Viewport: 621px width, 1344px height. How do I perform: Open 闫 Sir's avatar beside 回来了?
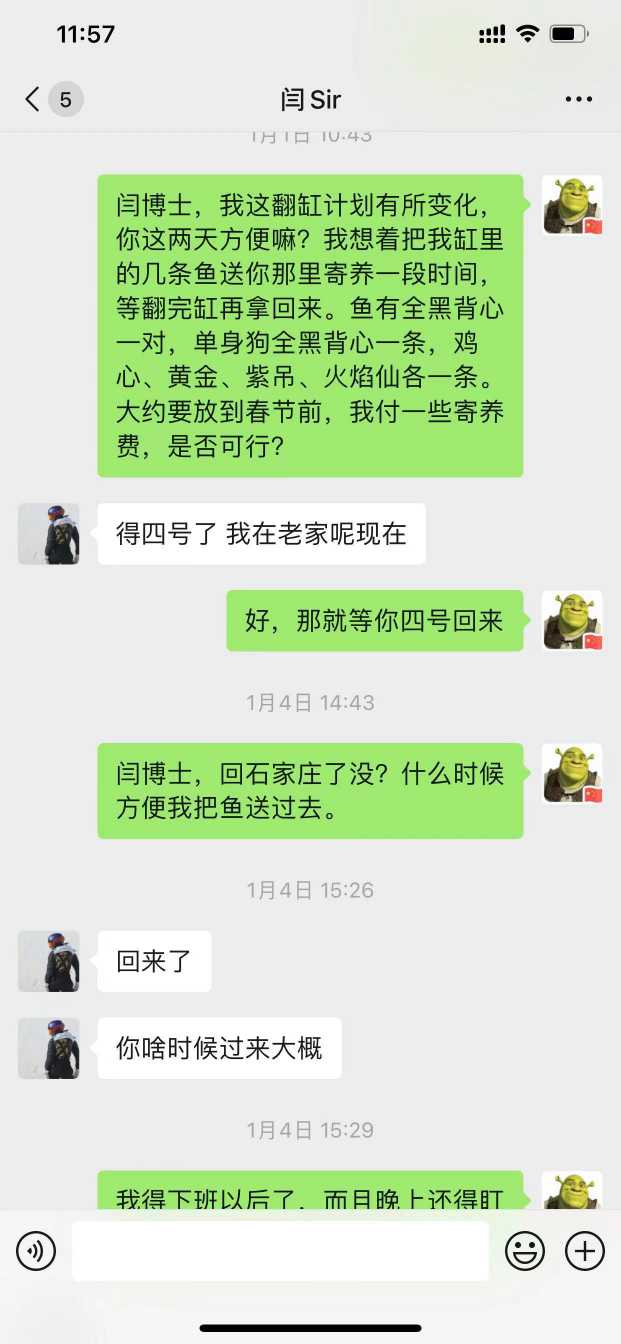48,961
